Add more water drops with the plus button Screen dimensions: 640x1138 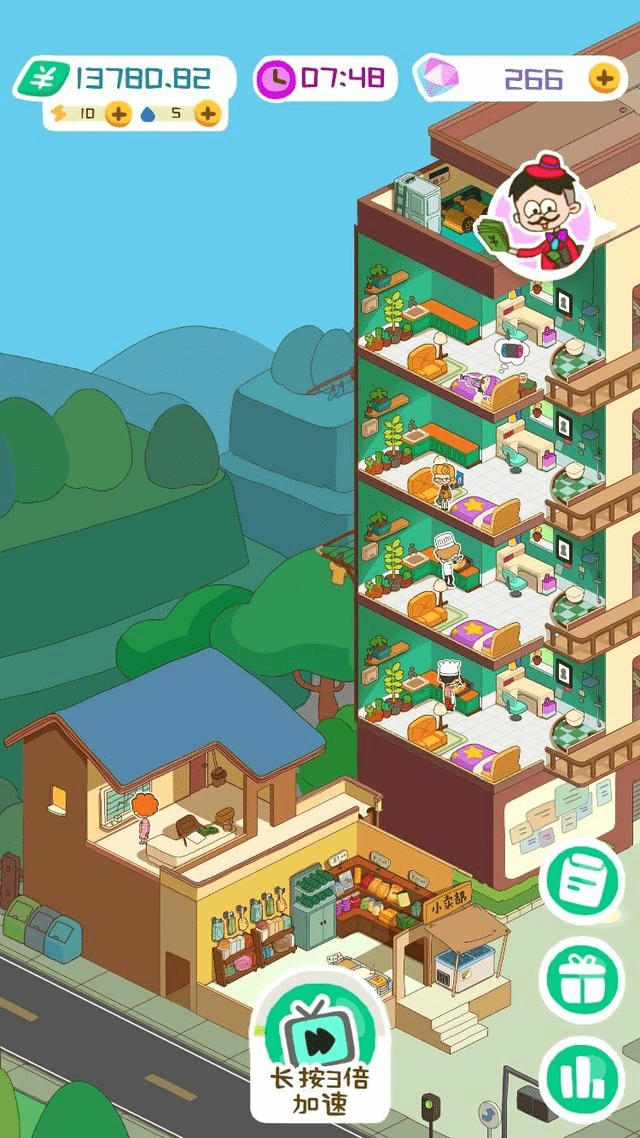(207, 114)
